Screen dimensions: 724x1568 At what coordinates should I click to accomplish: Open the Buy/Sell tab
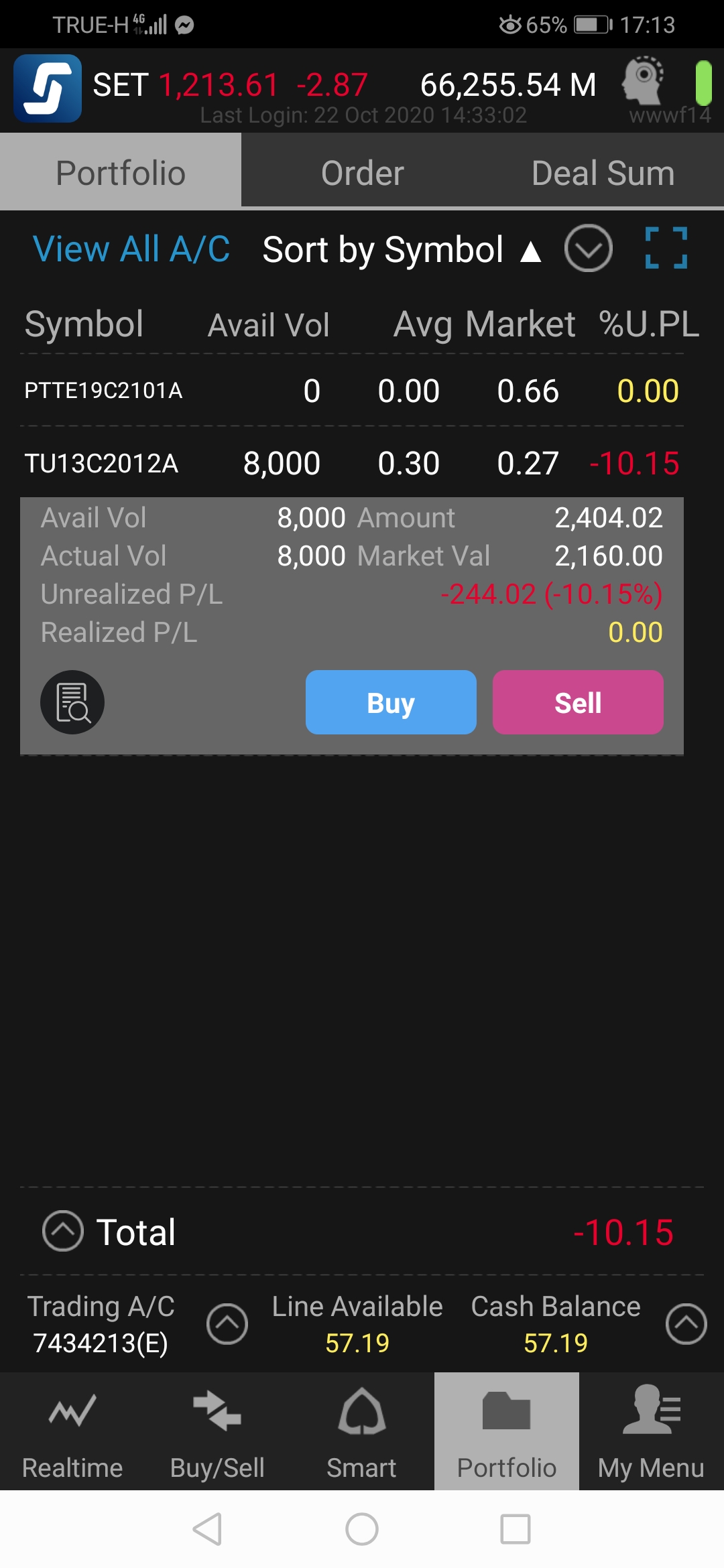(217, 1431)
